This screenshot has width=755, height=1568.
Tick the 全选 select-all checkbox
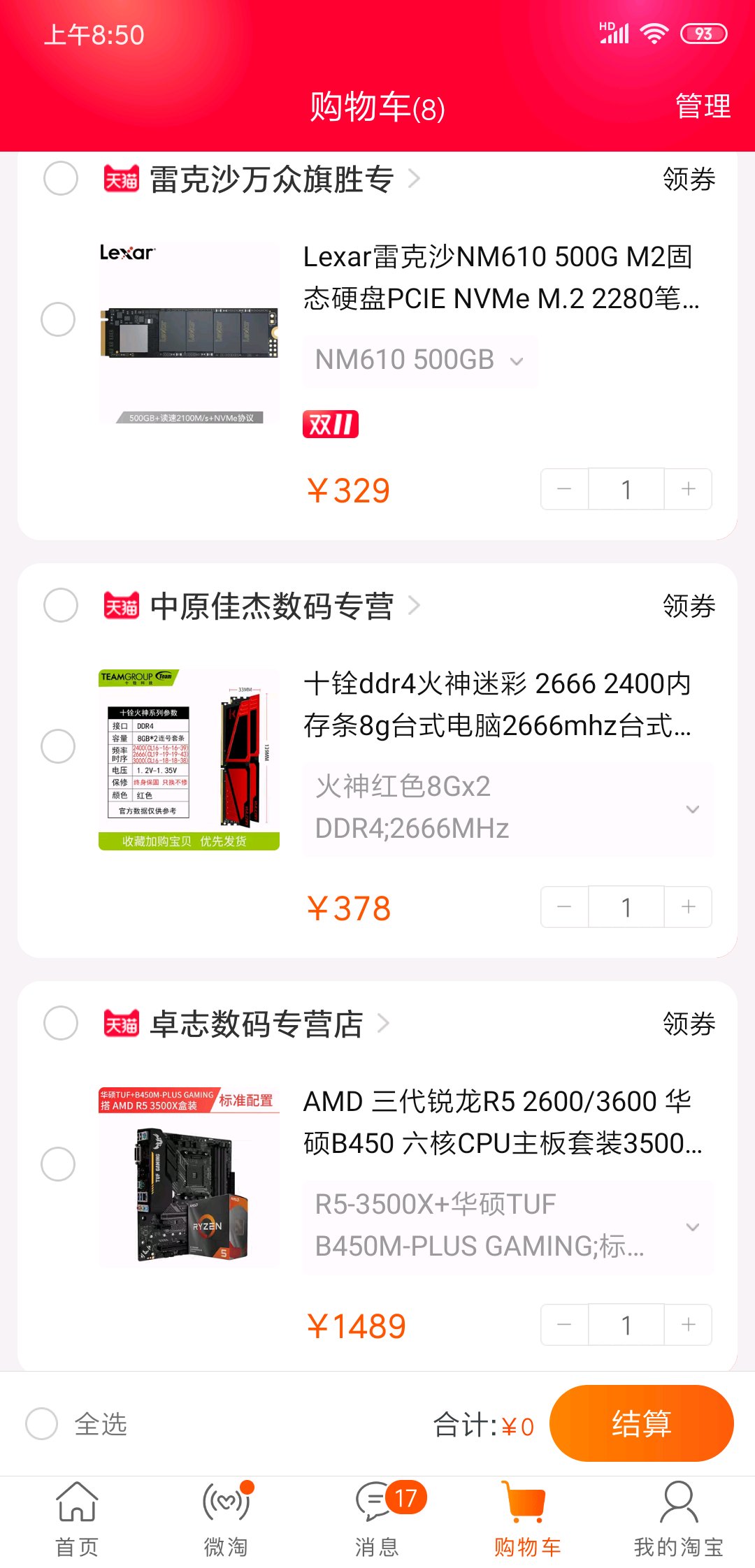42,1423
